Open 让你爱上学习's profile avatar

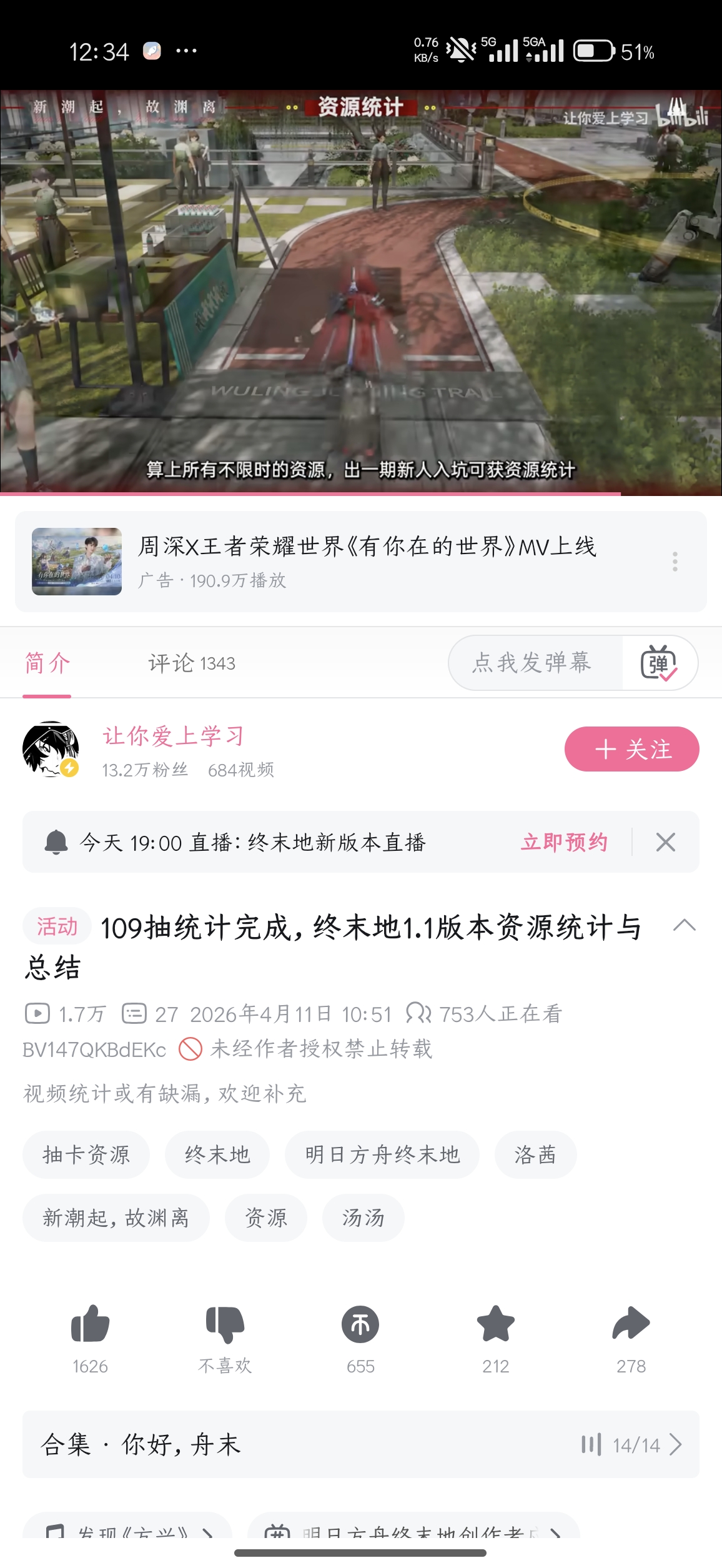(51, 749)
